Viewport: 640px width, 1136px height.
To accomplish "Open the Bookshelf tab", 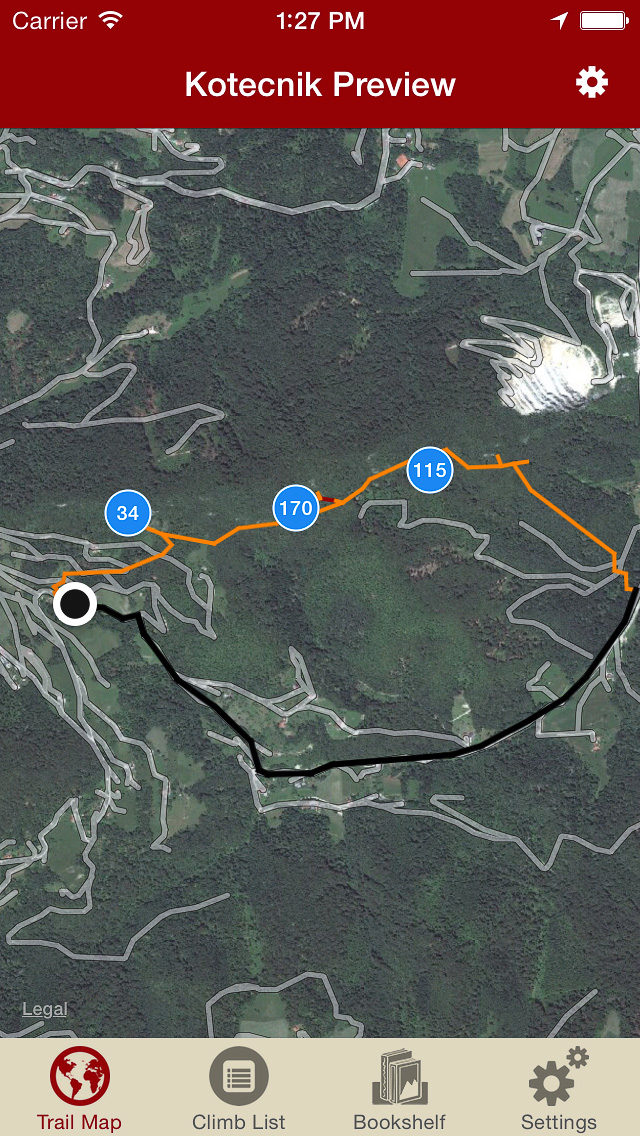I will [x=400, y=1089].
